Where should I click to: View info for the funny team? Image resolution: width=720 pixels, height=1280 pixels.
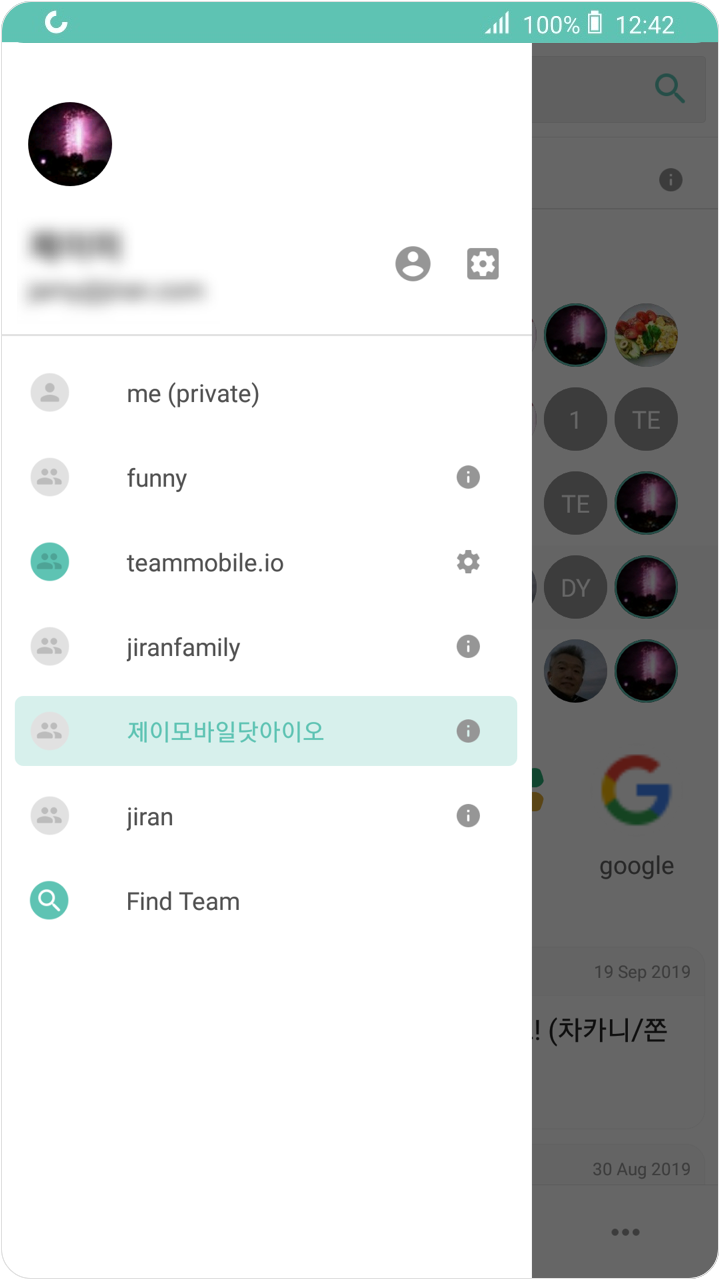(x=468, y=478)
